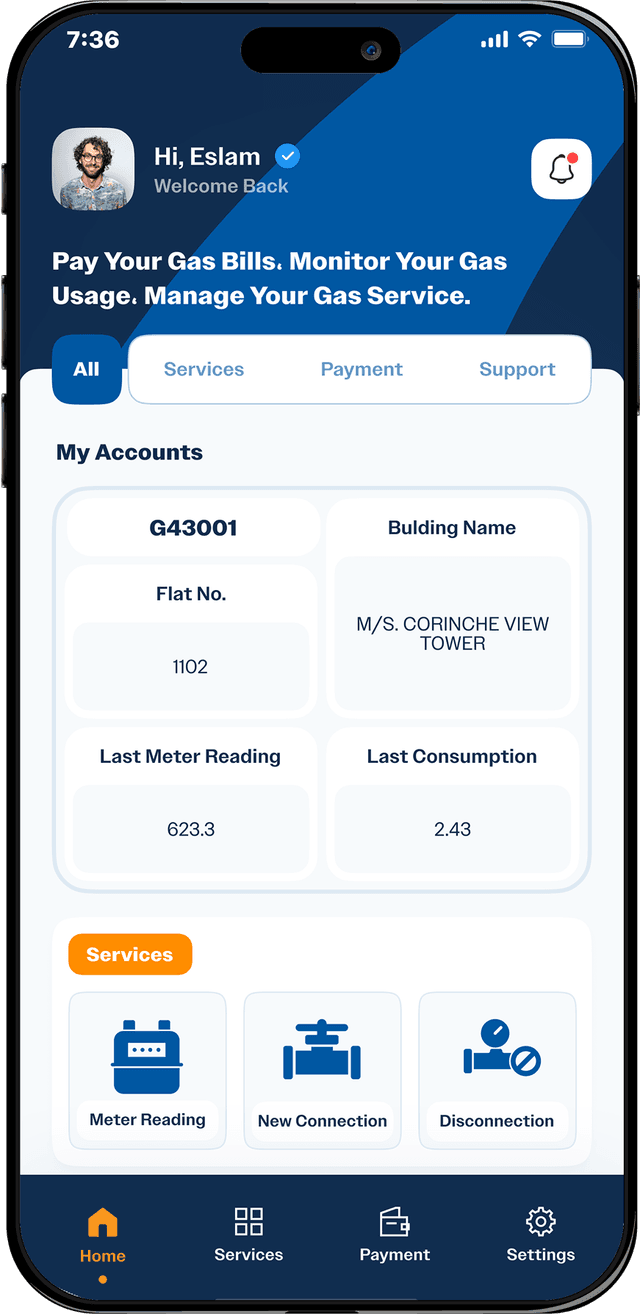Open Eslam's profile picture
The image size is (640, 1314).
coord(93,169)
